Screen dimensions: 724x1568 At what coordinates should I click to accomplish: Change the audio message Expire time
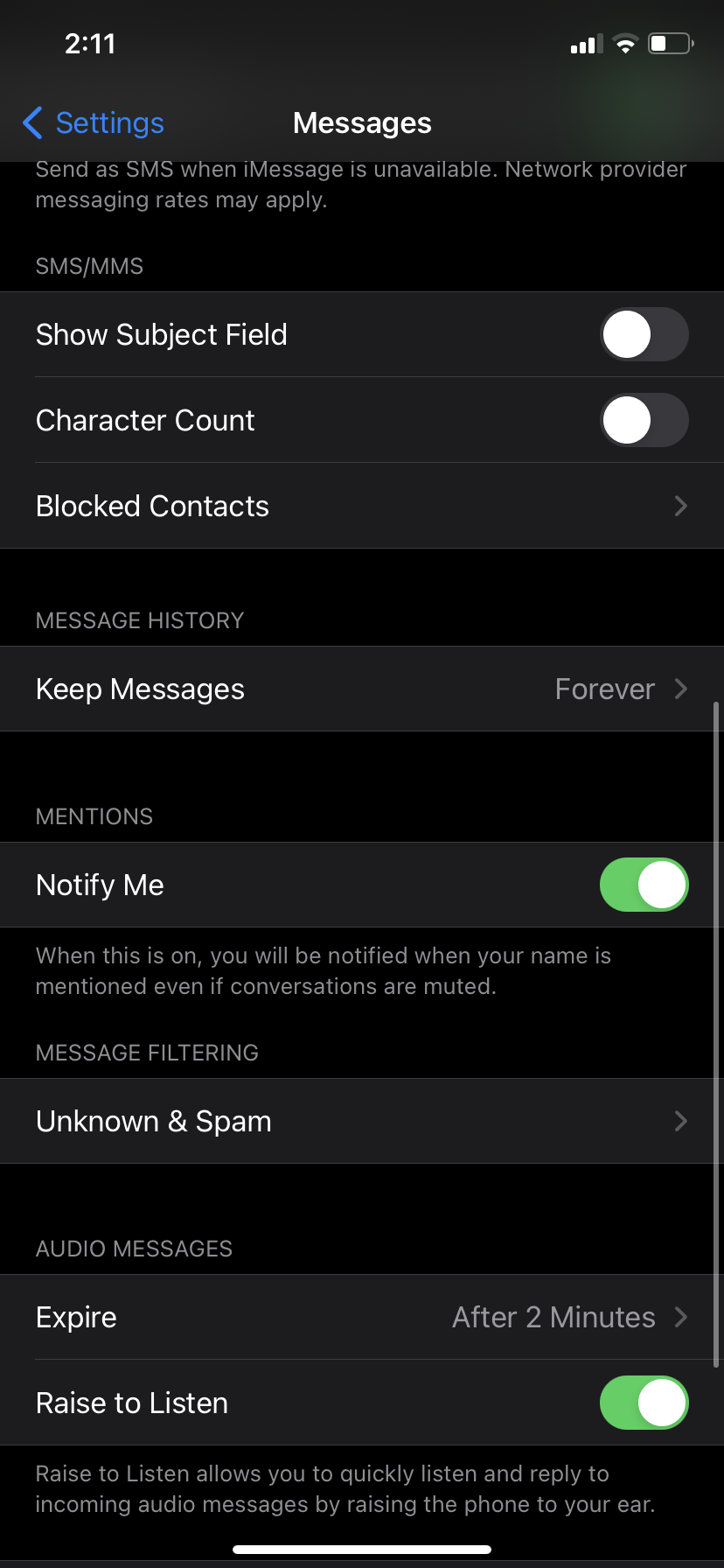pos(362,1317)
